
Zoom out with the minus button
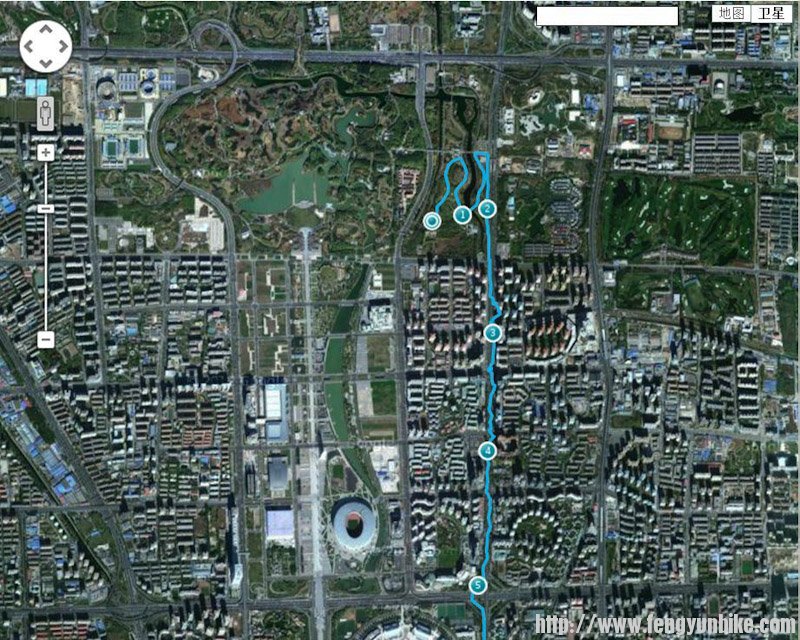pyautogui.click(x=45, y=340)
